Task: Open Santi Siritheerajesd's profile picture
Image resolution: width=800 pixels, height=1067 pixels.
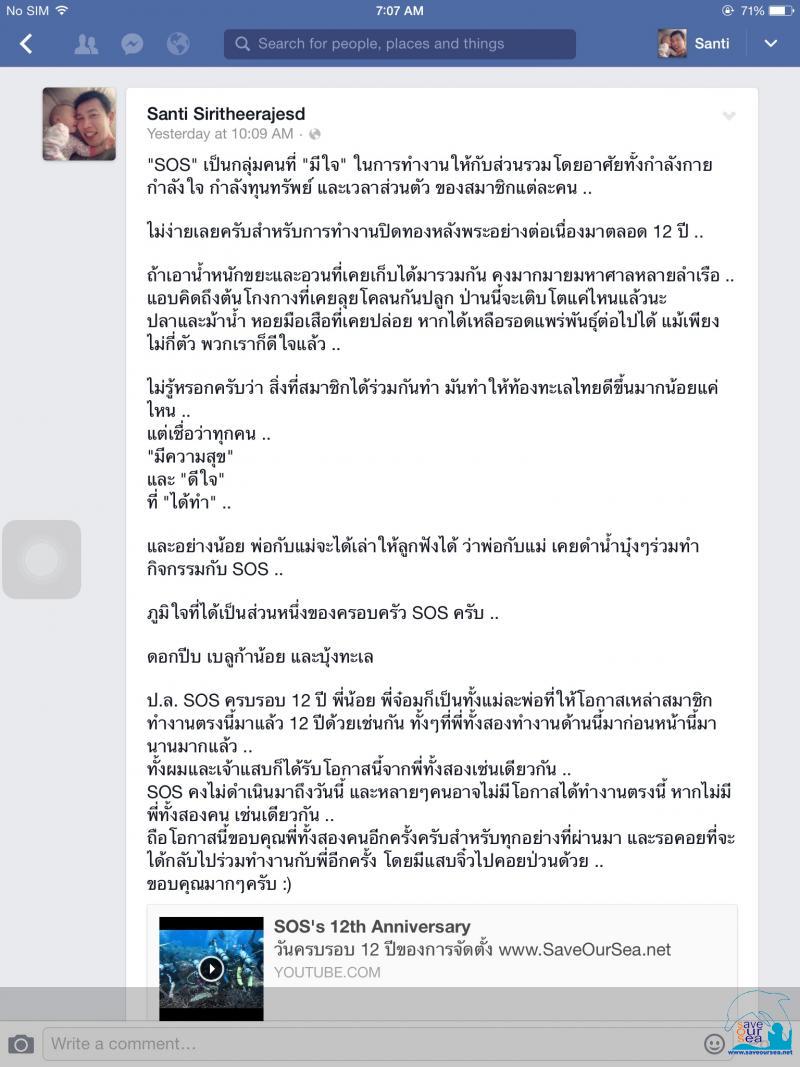Action: (x=79, y=124)
